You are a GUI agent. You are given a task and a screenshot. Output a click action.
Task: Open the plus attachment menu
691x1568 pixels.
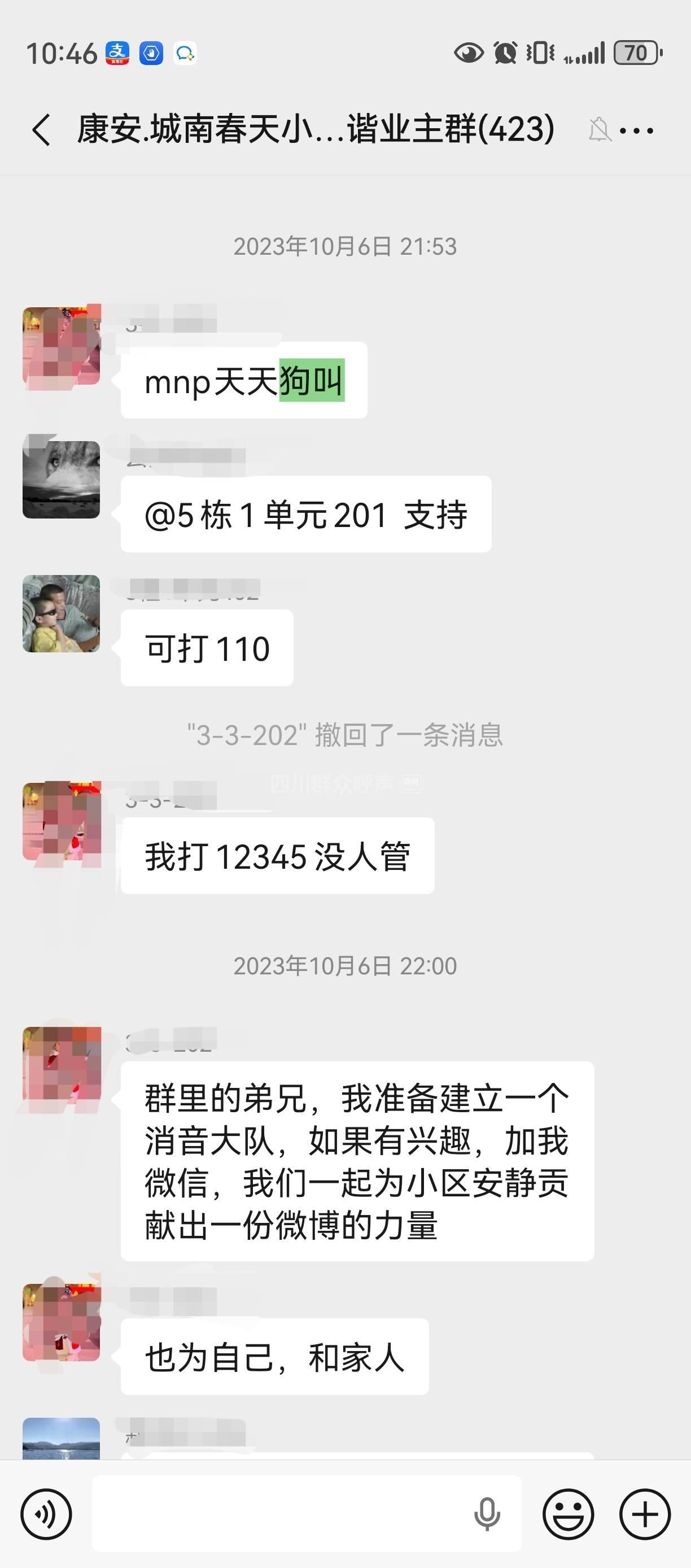pos(645,1514)
